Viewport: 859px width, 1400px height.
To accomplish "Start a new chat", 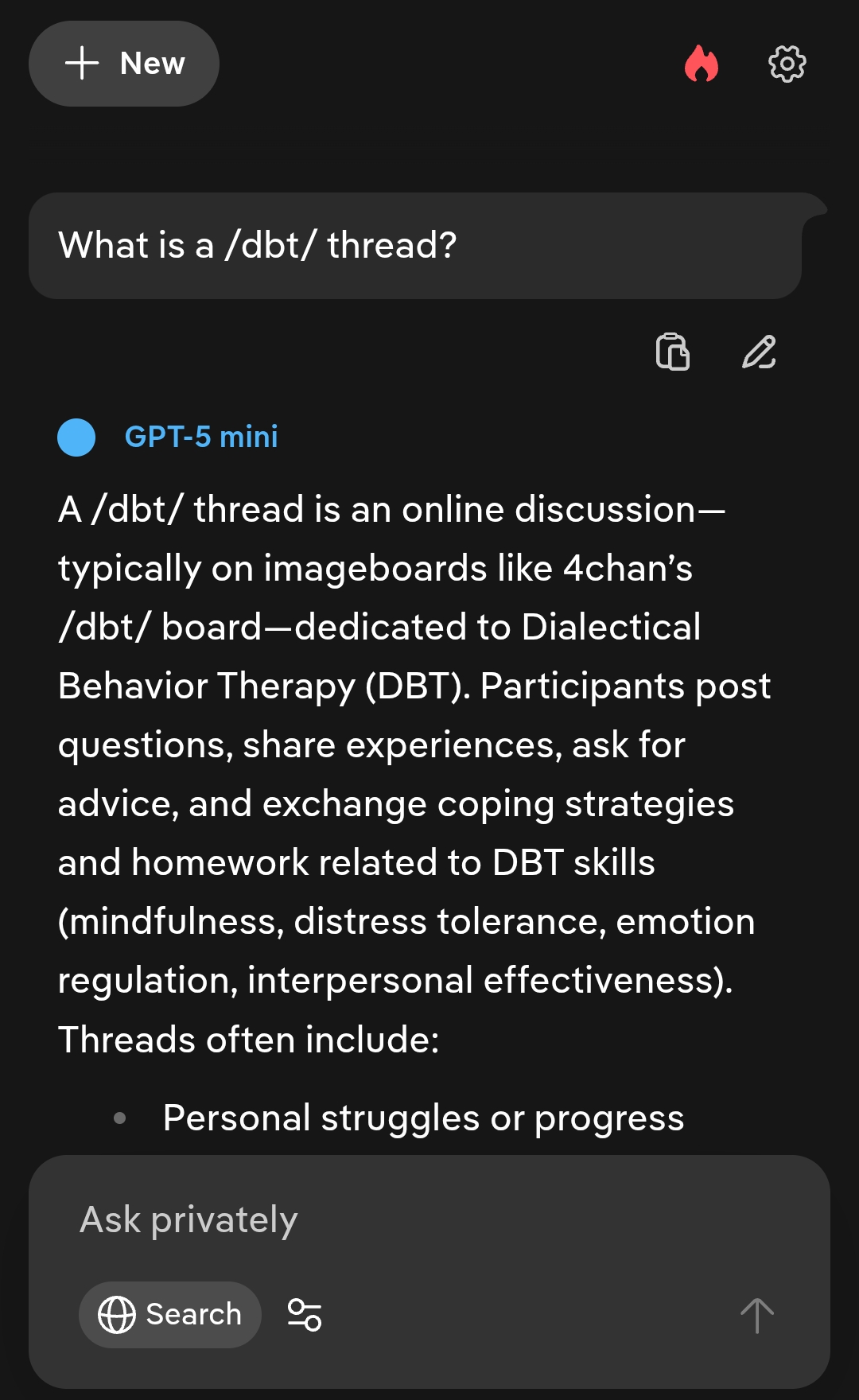I will [124, 64].
